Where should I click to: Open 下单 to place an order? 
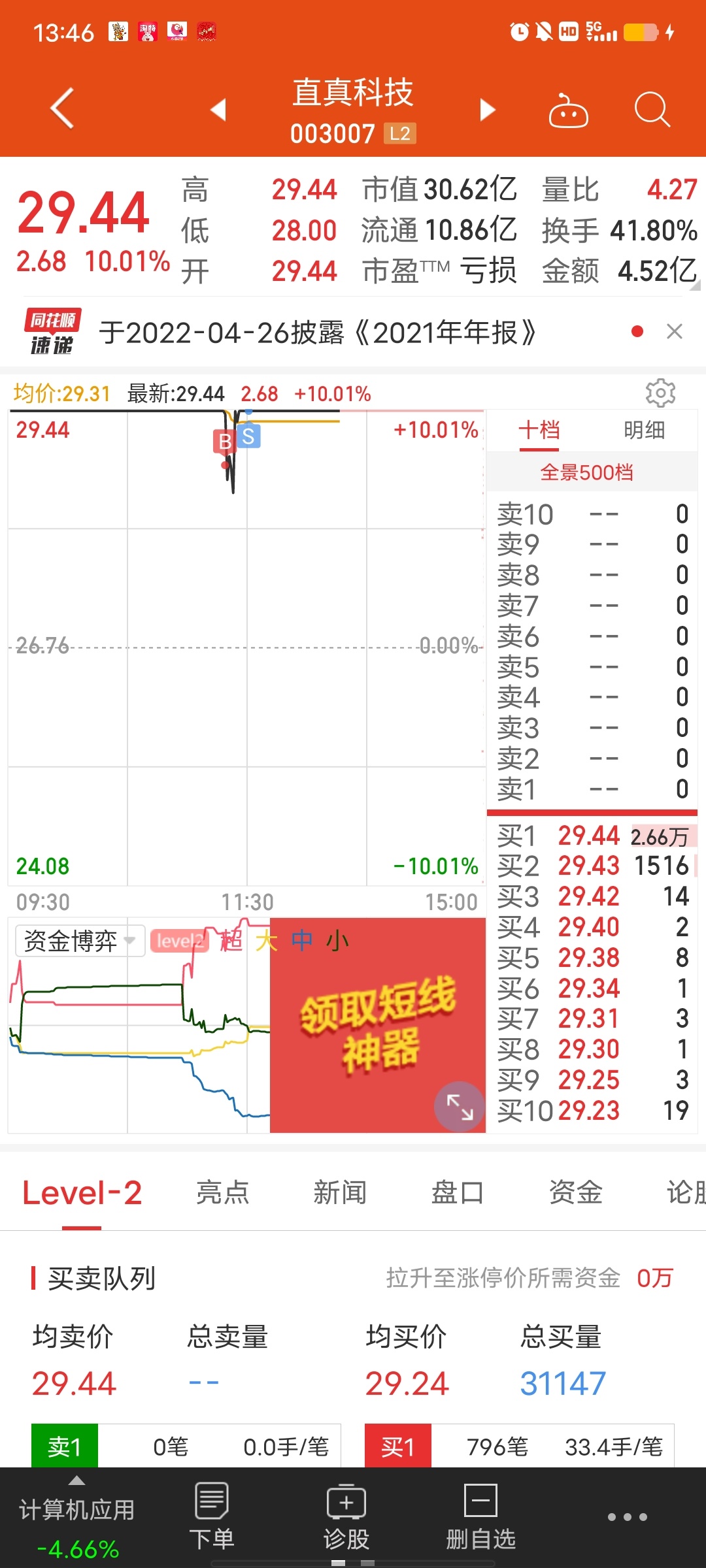pyautogui.click(x=211, y=1516)
